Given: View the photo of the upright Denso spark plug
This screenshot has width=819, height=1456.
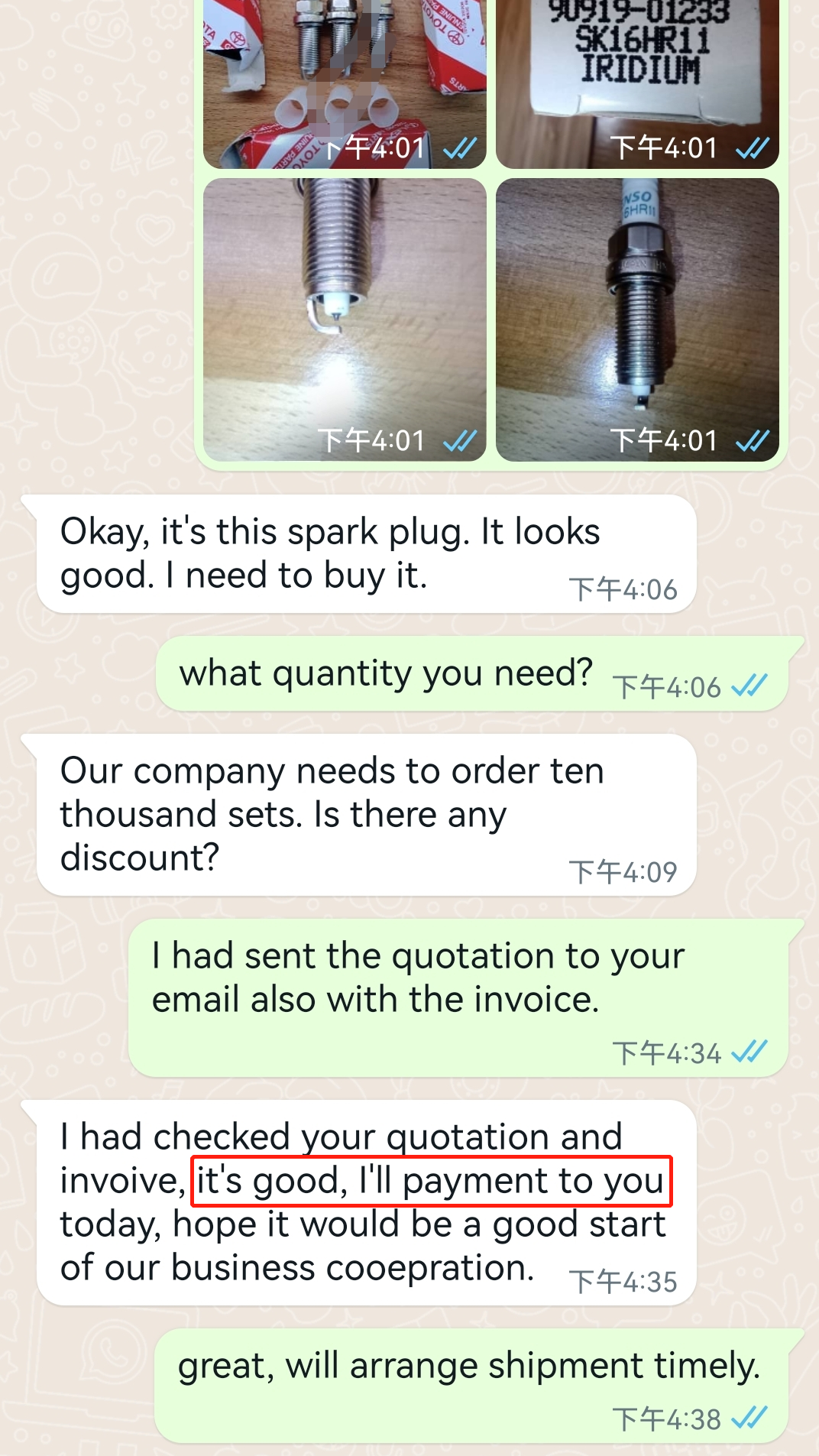Looking at the screenshot, I should pyautogui.click(x=637, y=319).
